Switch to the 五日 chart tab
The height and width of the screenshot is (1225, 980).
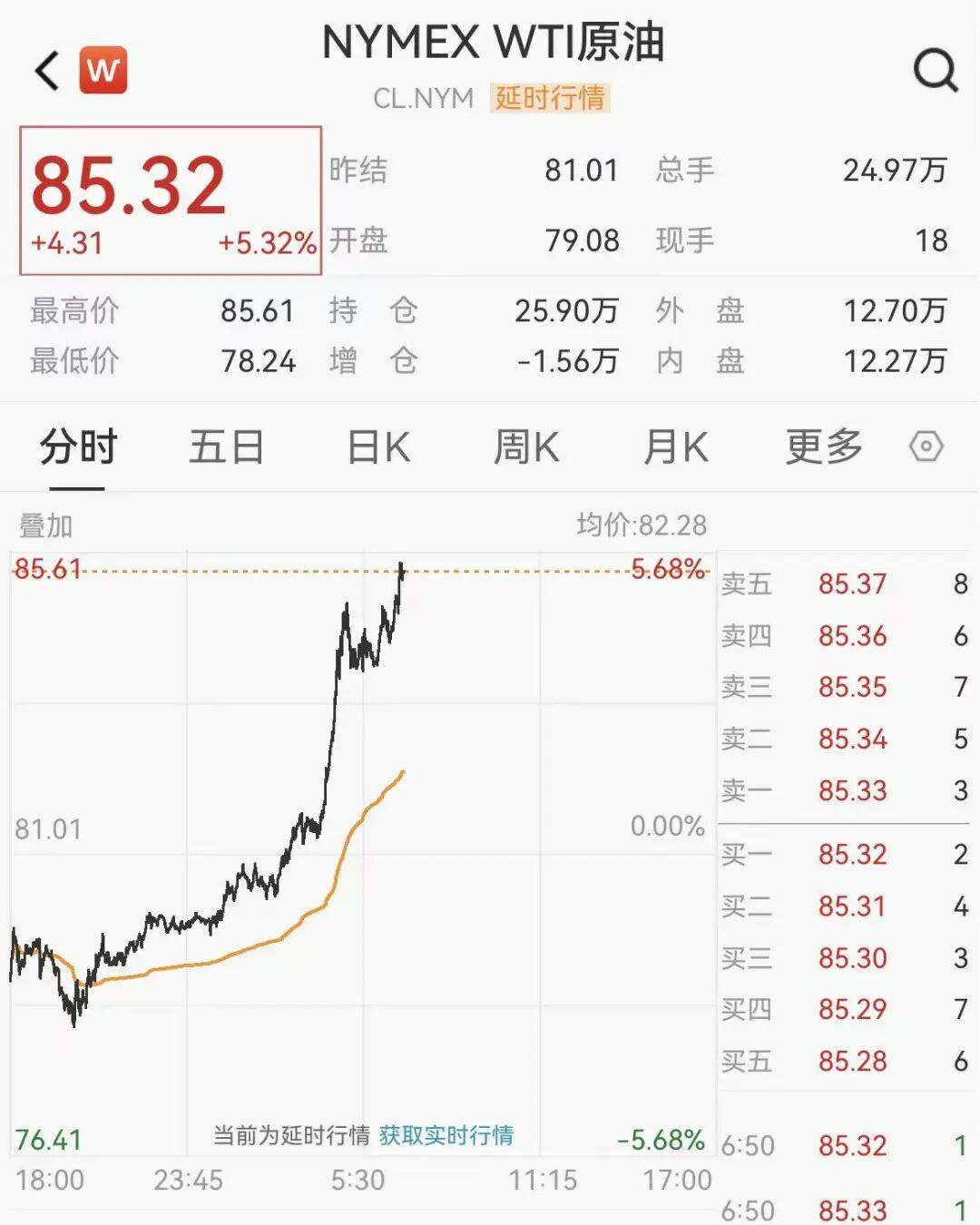pos(226,447)
